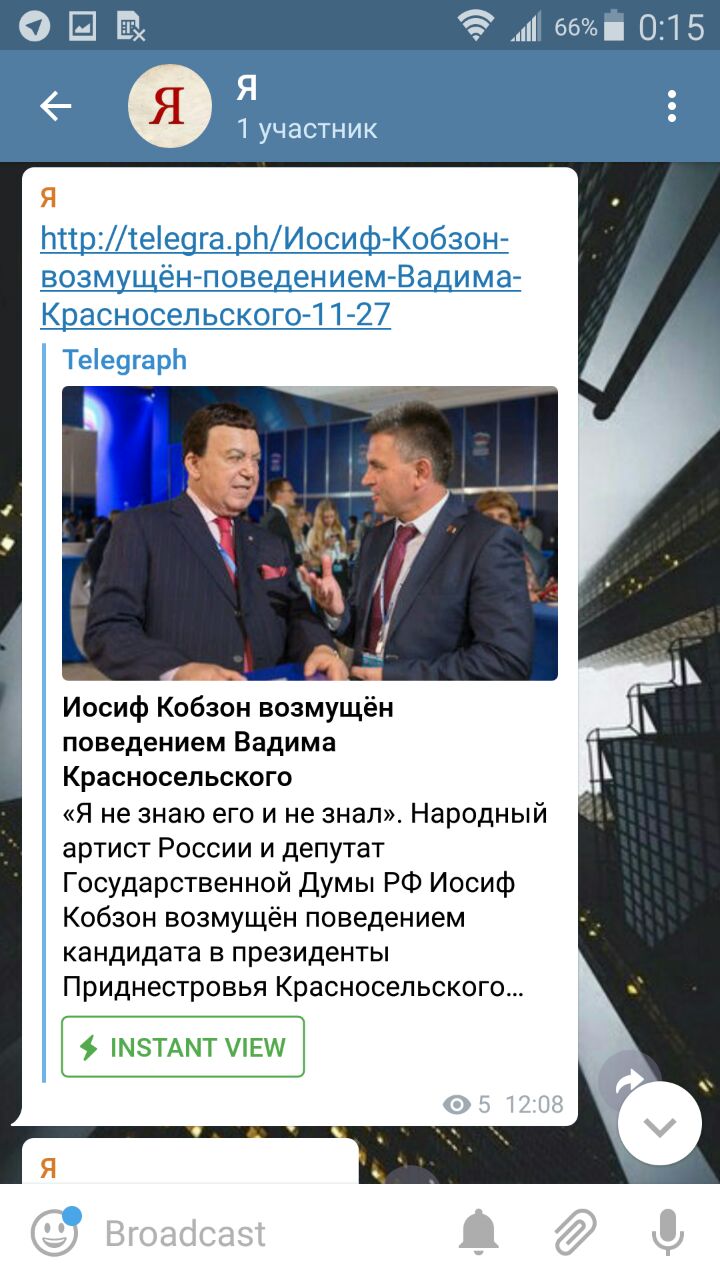Screen dimensions: 720x1280
Task: Attach a file with the paperclip
Action: click(x=575, y=1233)
